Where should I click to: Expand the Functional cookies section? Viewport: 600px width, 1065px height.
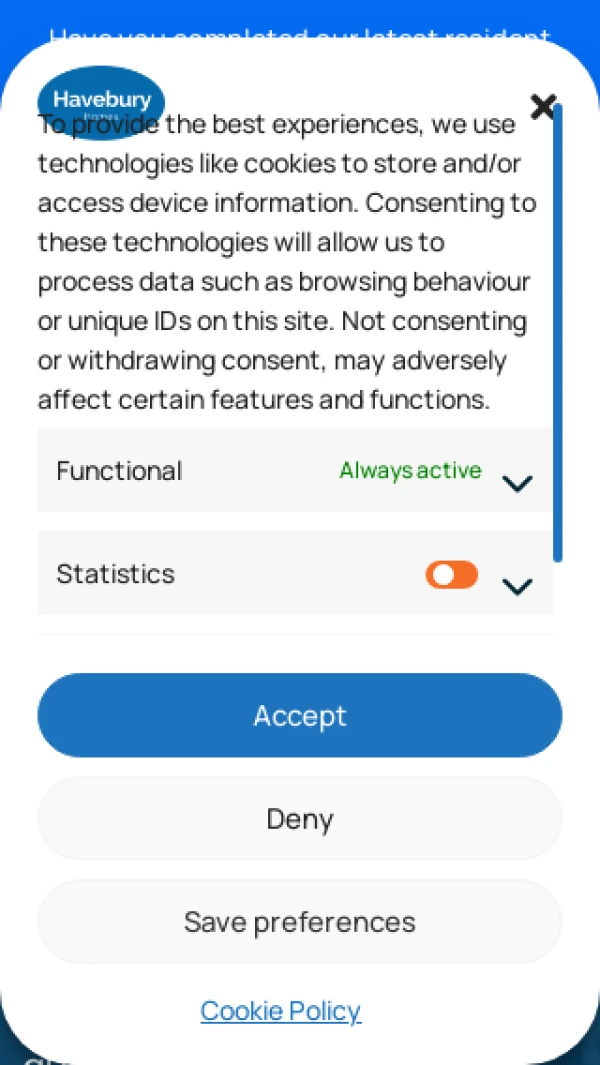click(x=517, y=484)
